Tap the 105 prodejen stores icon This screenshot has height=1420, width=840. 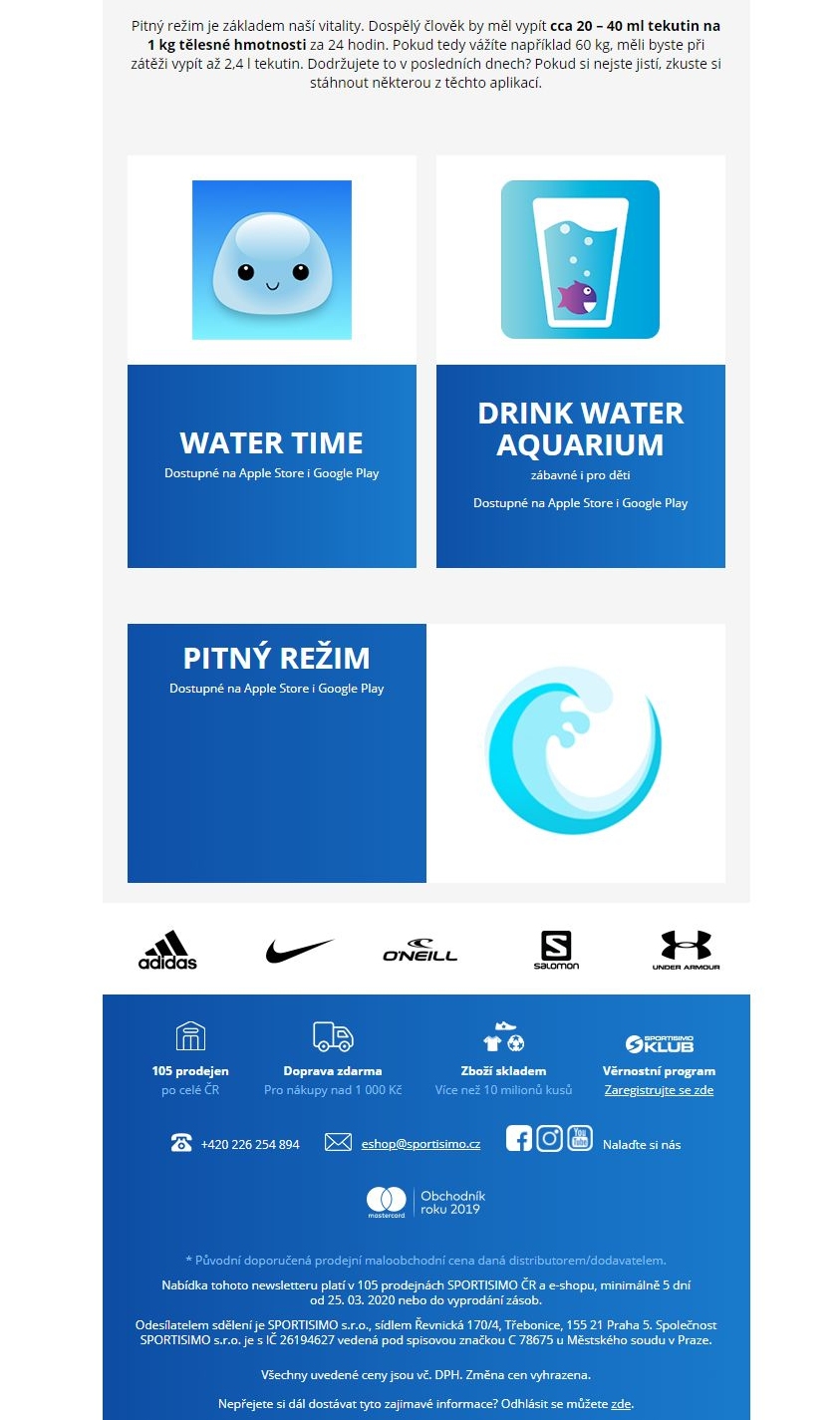click(x=190, y=1036)
